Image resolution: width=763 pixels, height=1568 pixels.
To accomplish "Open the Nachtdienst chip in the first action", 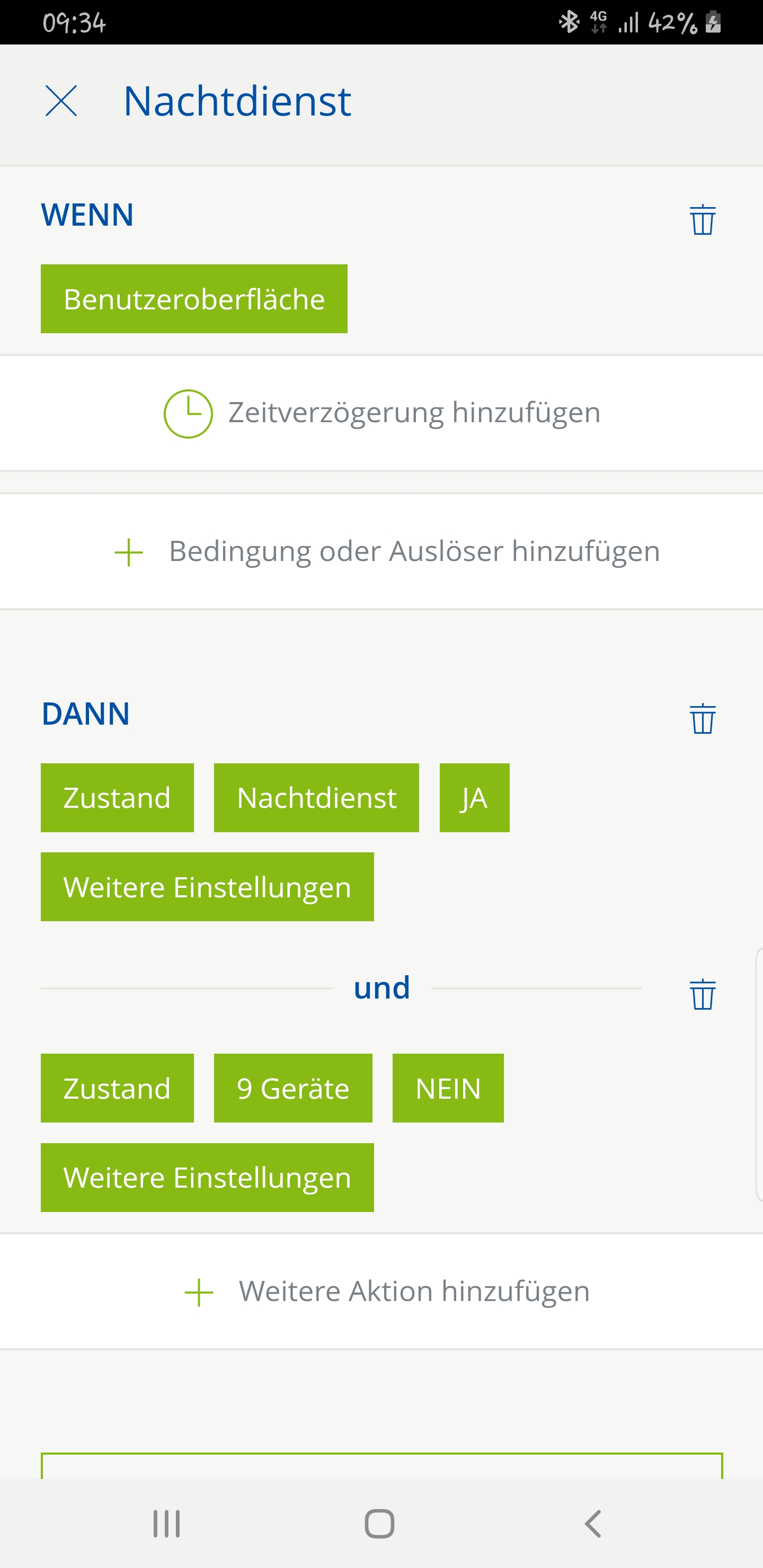I will pos(316,798).
